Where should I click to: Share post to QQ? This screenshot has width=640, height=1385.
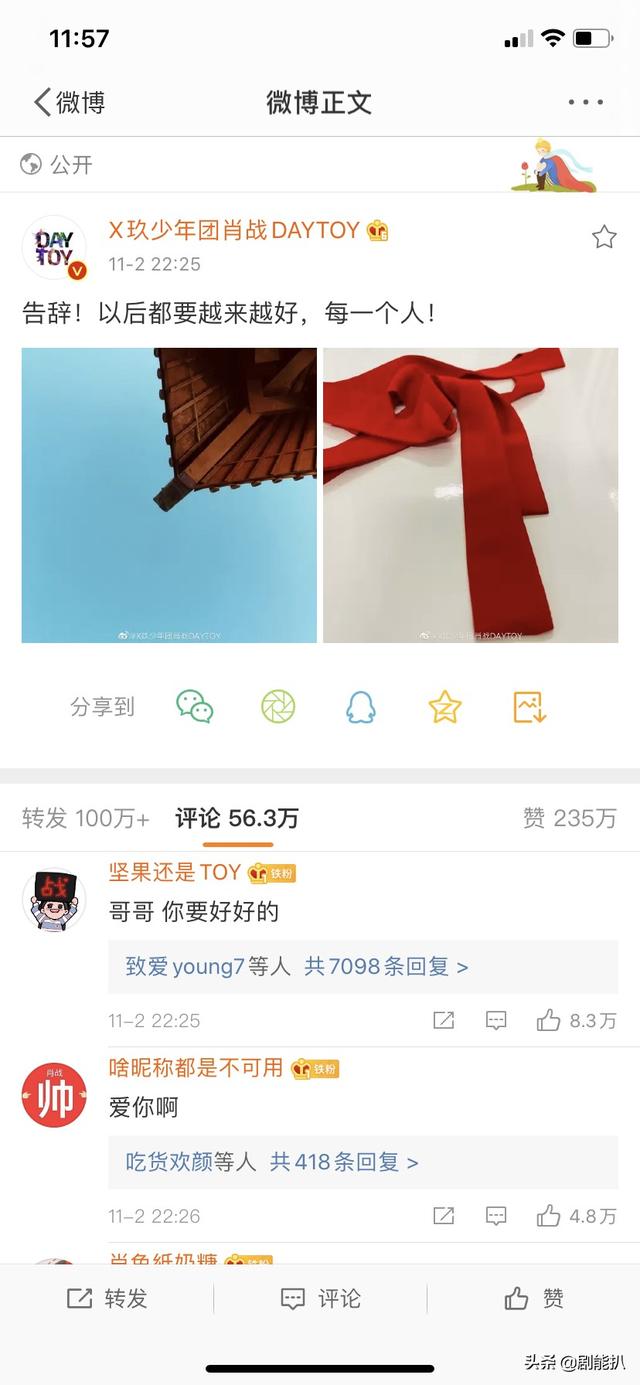pyautogui.click(x=360, y=707)
